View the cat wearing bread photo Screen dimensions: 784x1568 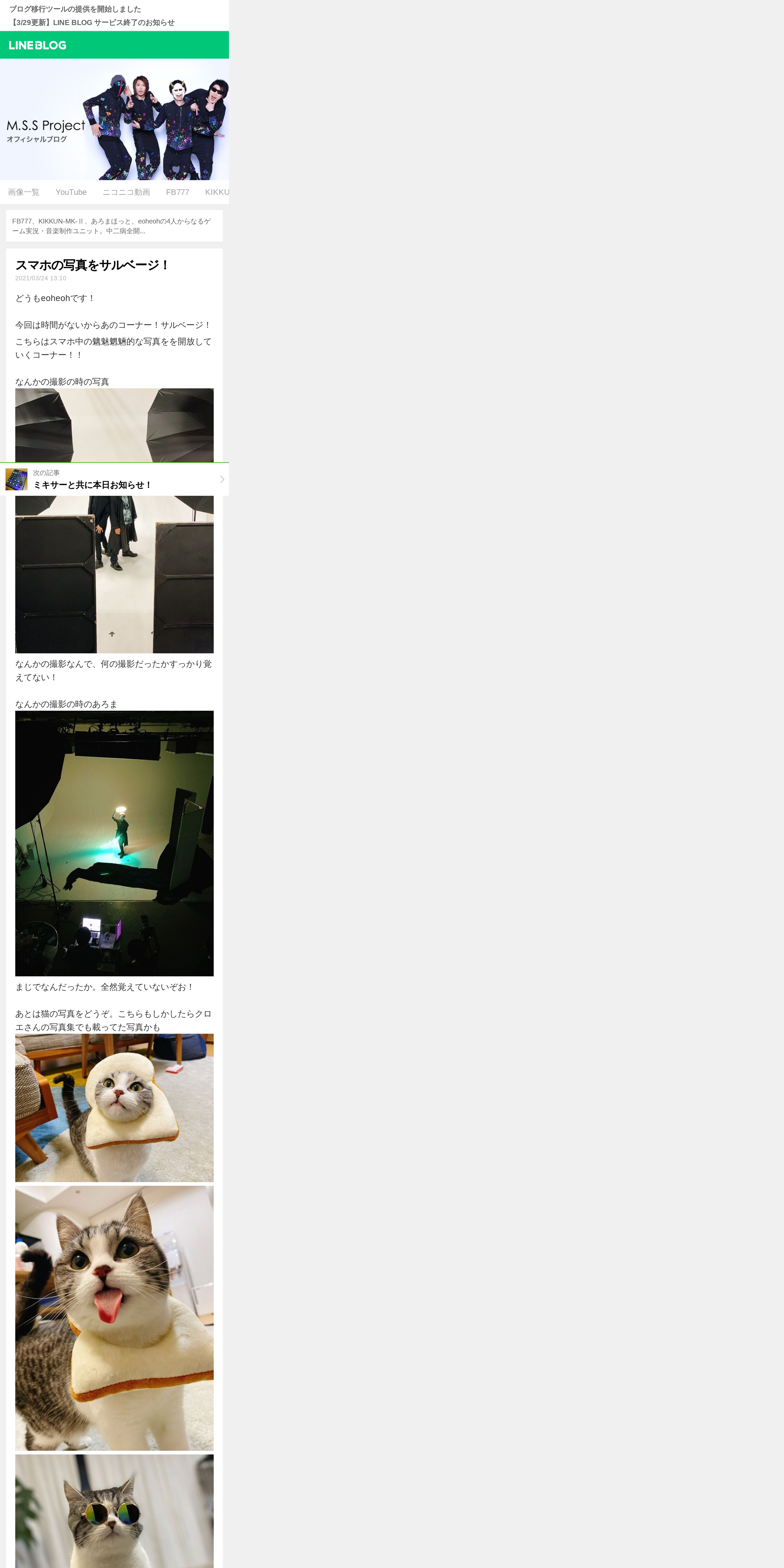click(x=114, y=1108)
